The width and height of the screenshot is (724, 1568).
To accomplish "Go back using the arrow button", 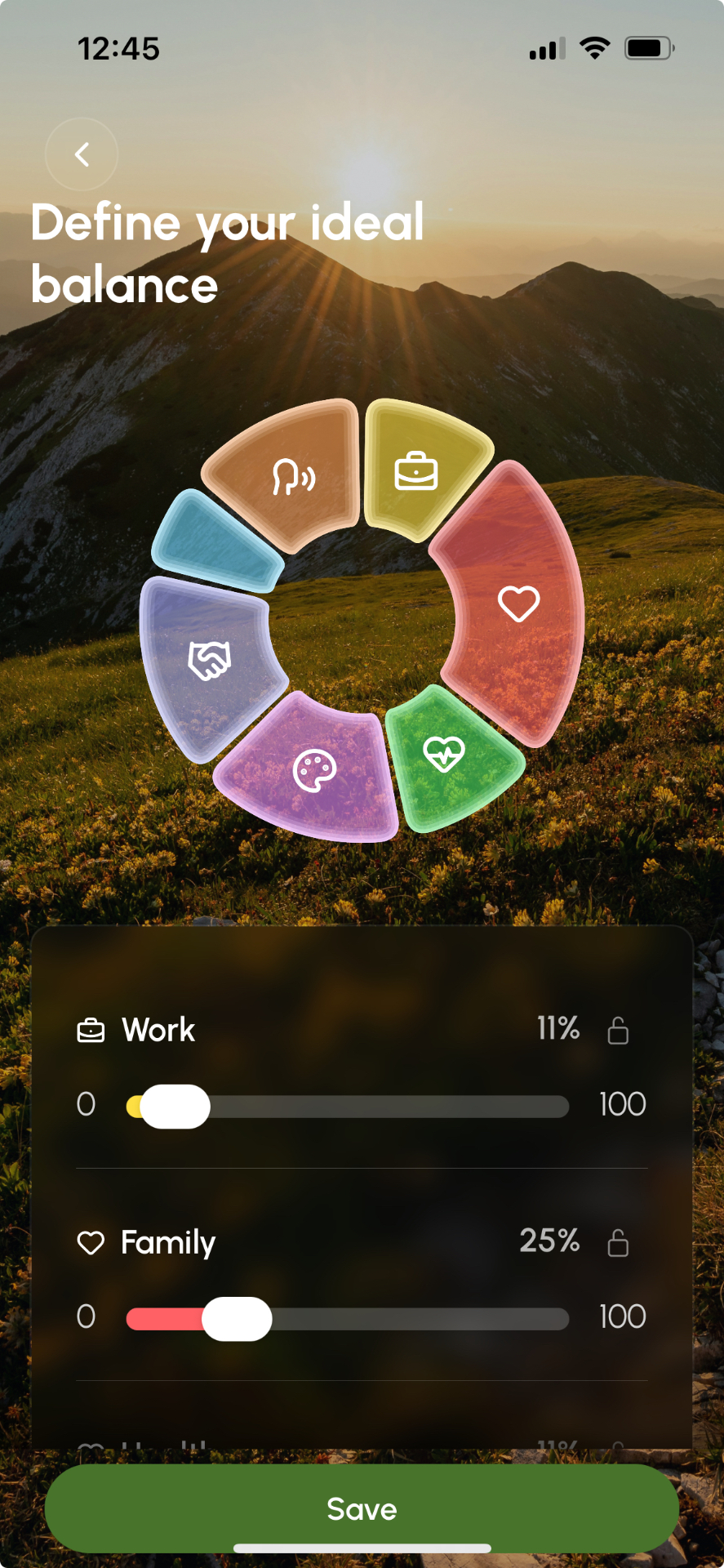I will (82, 154).
